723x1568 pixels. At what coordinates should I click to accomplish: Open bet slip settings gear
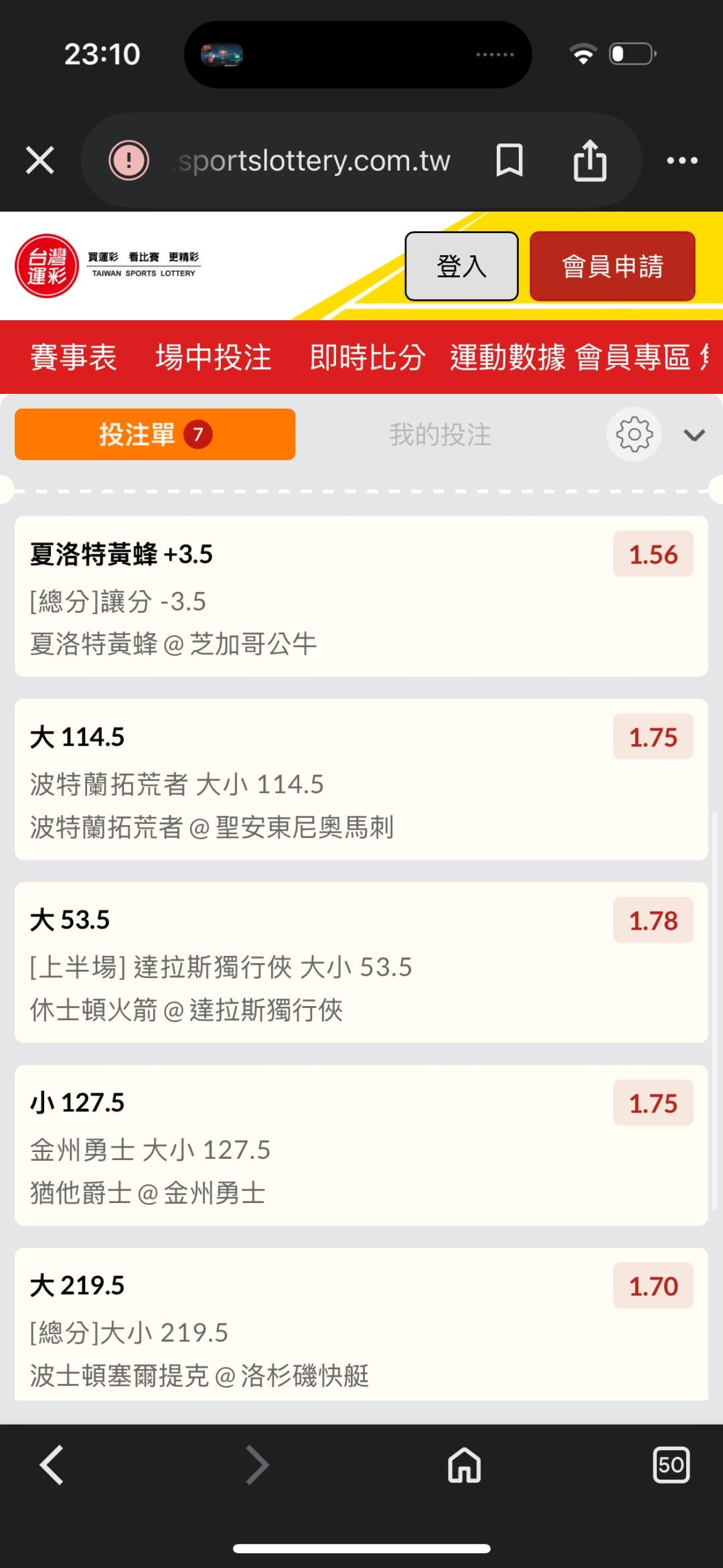click(x=634, y=435)
